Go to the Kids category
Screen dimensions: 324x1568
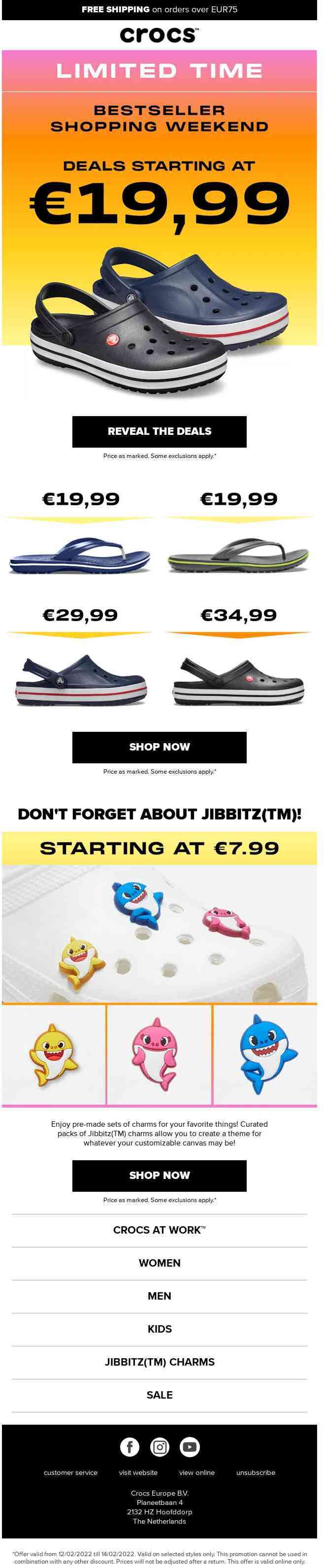tap(159, 1329)
